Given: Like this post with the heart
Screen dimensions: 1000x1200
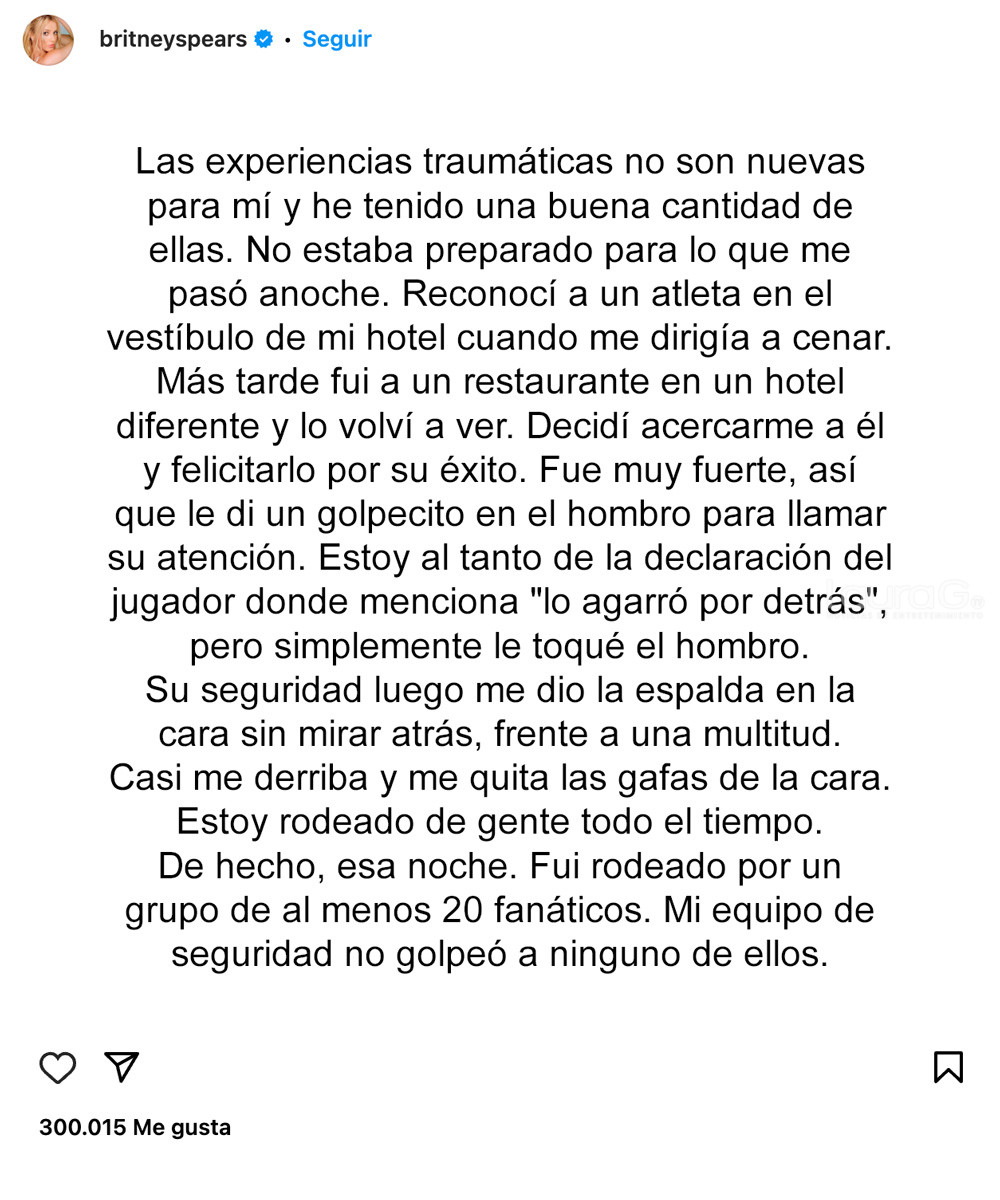Looking at the screenshot, I should click(58, 1068).
